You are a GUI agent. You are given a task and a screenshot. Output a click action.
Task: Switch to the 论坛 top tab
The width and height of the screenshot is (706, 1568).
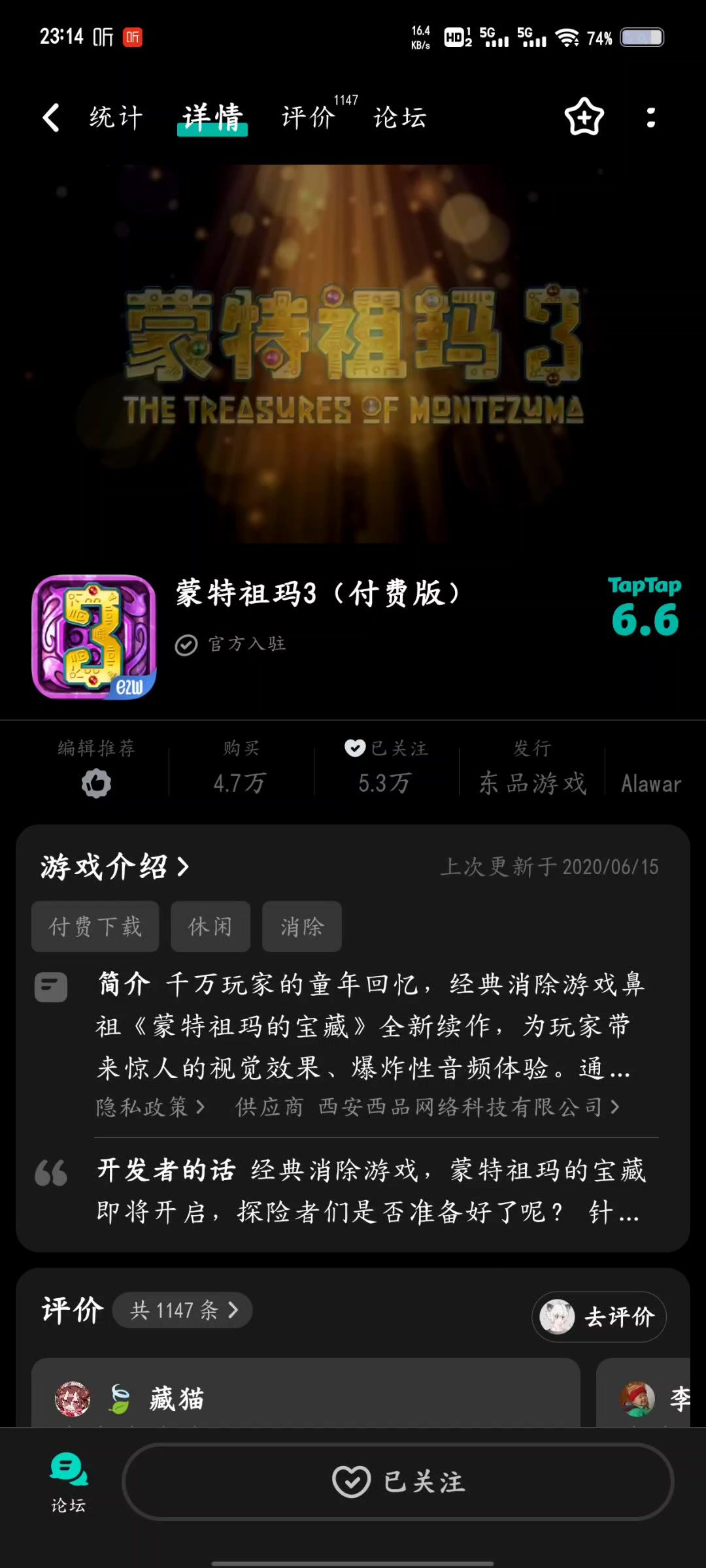pos(400,118)
